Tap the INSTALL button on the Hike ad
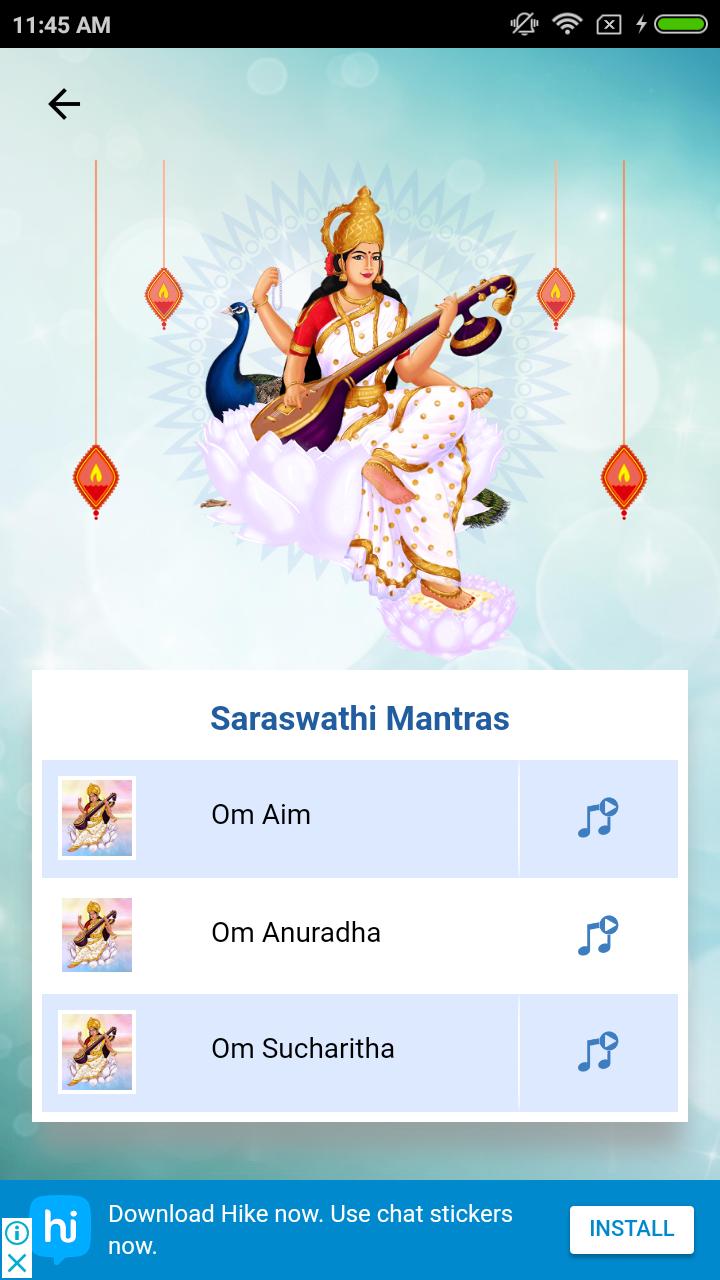This screenshot has width=720, height=1280. point(631,1229)
